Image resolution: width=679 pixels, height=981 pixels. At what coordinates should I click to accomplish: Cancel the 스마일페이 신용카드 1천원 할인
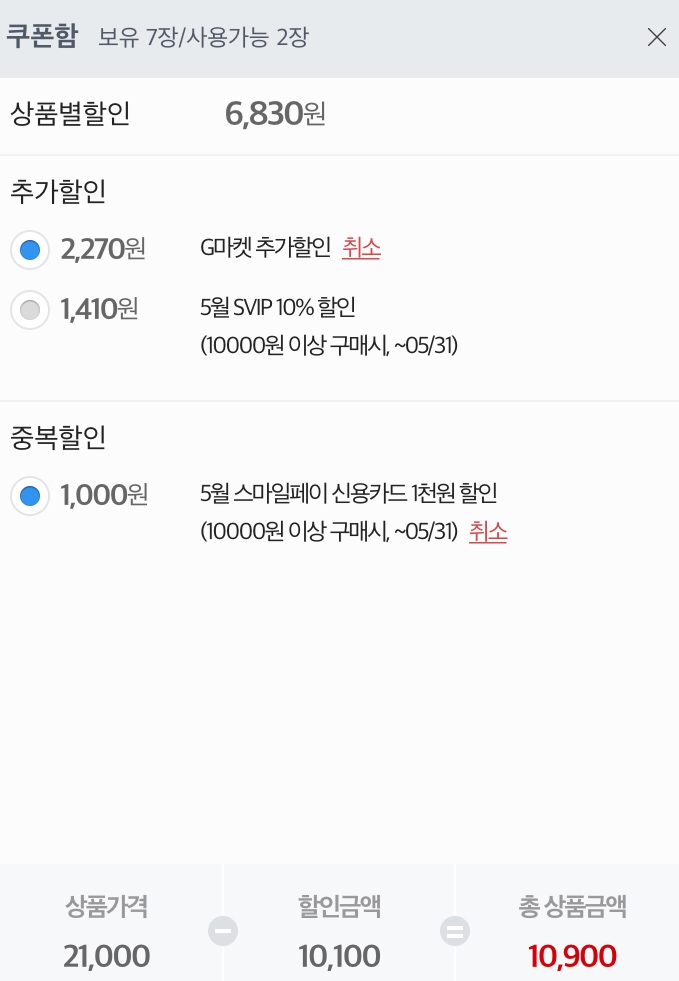click(488, 532)
